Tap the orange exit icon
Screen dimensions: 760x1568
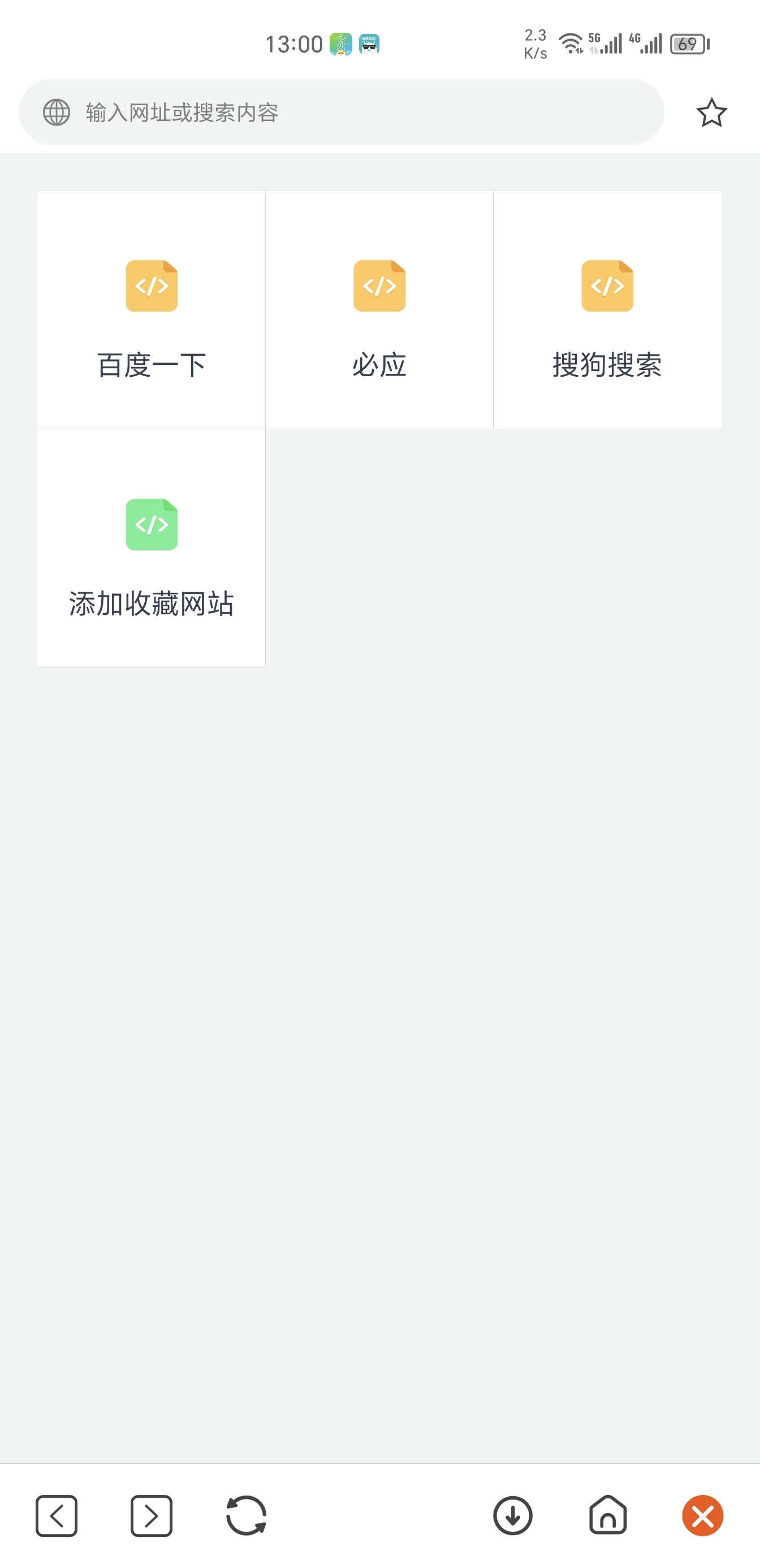pyautogui.click(x=702, y=1515)
